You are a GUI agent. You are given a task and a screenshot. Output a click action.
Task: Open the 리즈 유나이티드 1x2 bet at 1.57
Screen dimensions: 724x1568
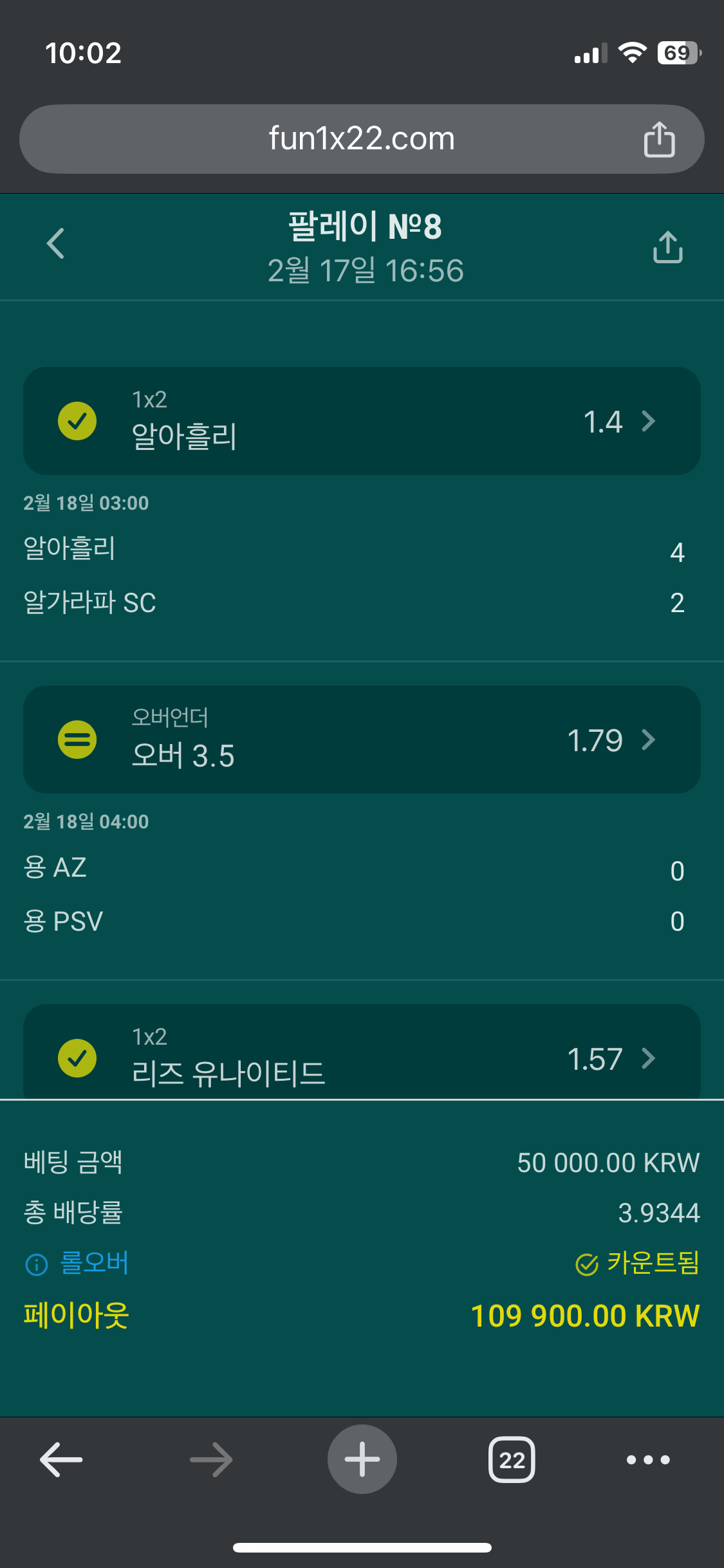pyautogui.click(x=362, y=1056)
